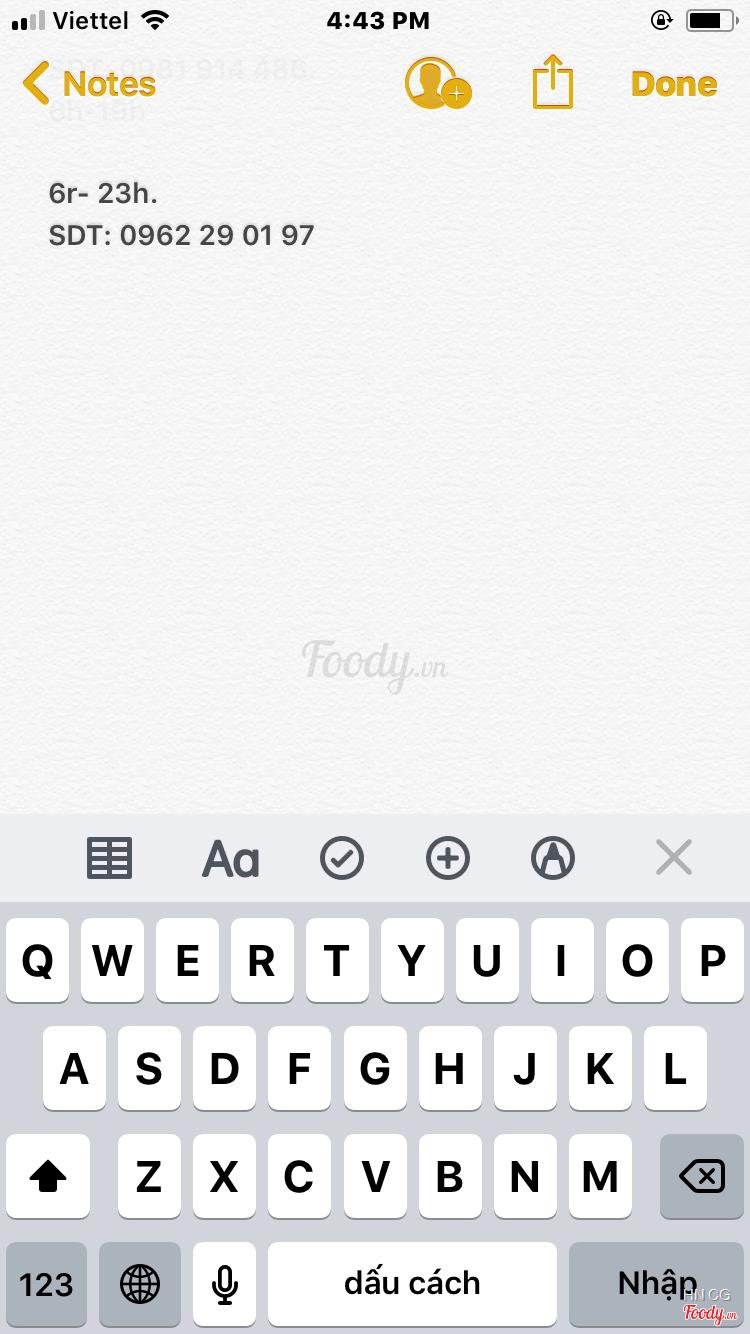The height and width of the screenshot is (1334, 750).
Task: Add people to this note
Action: point(436,84)
